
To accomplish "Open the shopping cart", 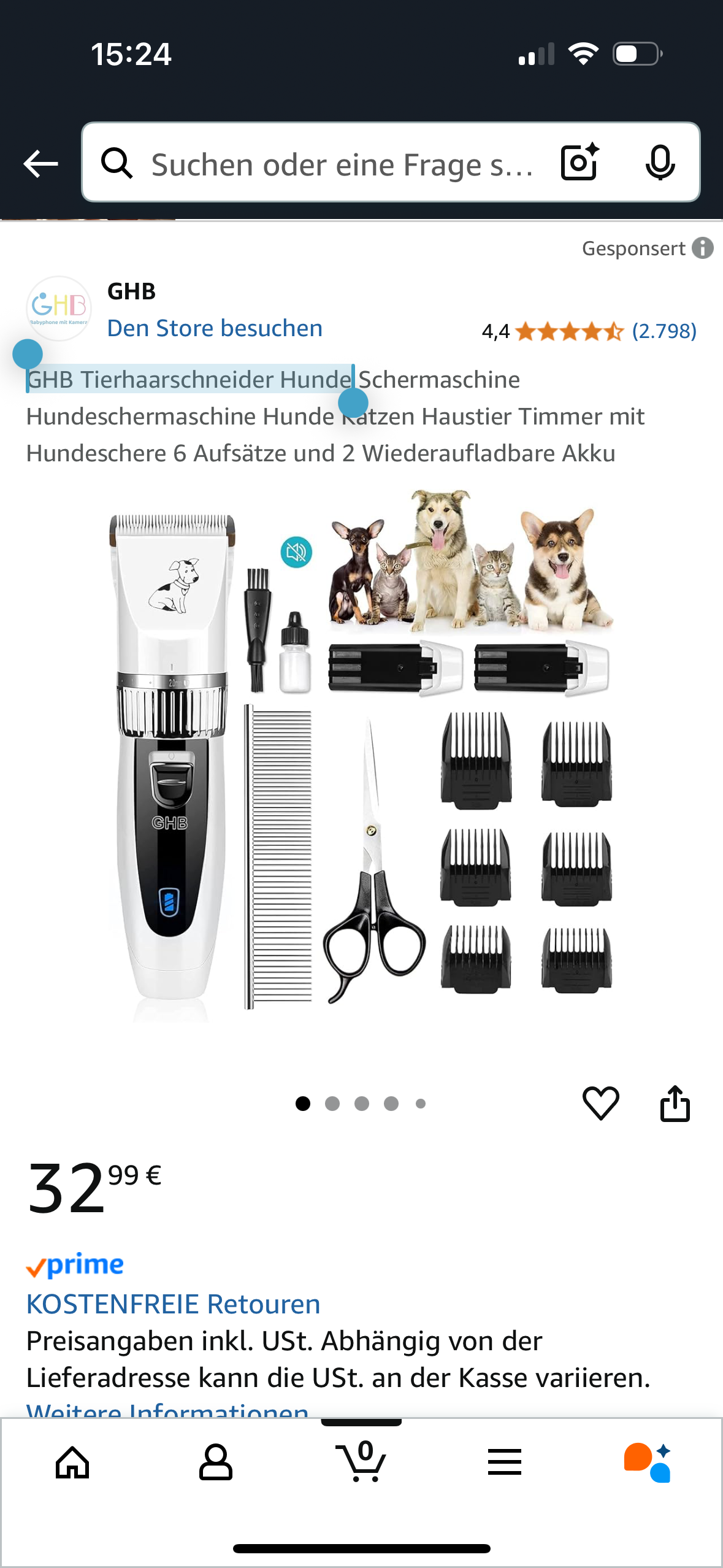I will coord(362,1462).
